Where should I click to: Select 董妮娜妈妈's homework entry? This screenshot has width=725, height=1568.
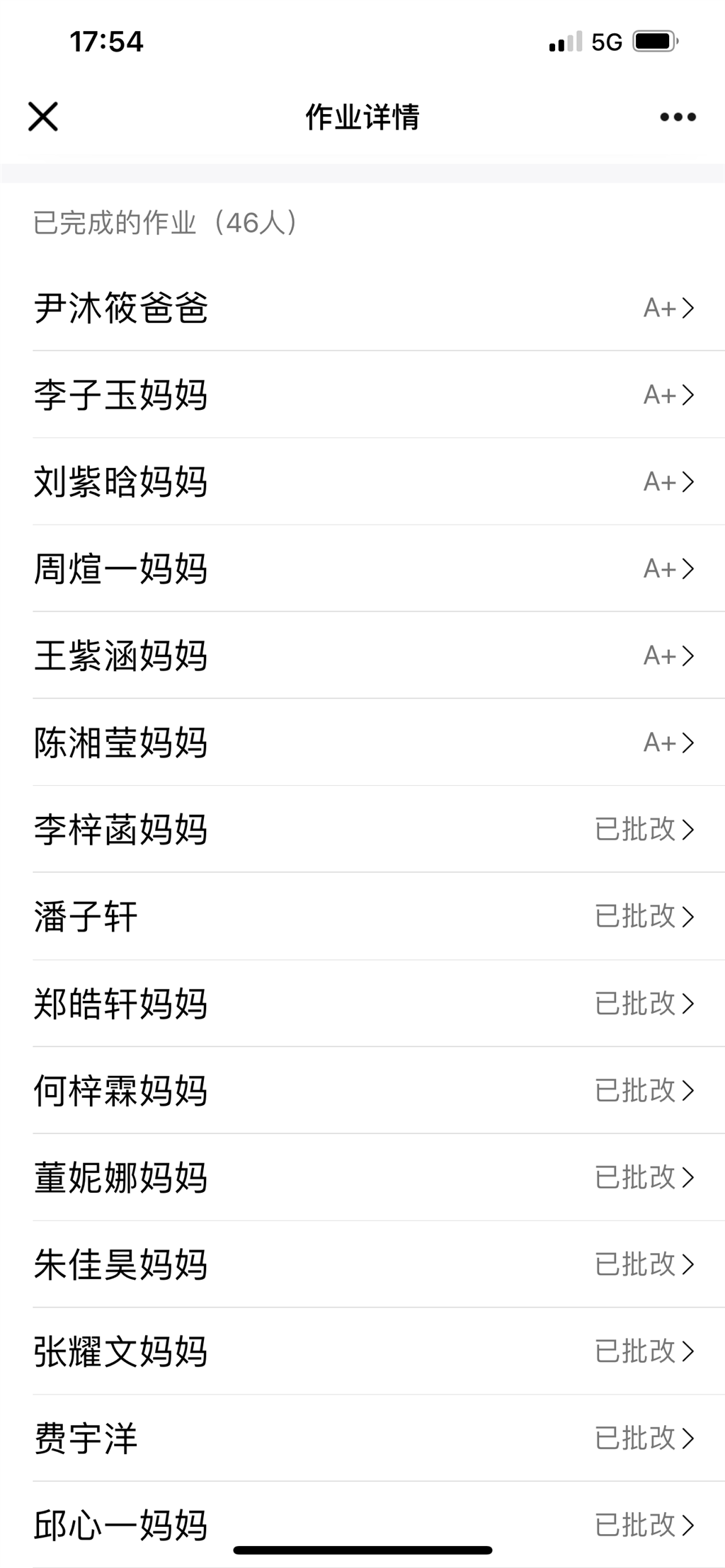pyautogui.click(x=362, y=1177)
